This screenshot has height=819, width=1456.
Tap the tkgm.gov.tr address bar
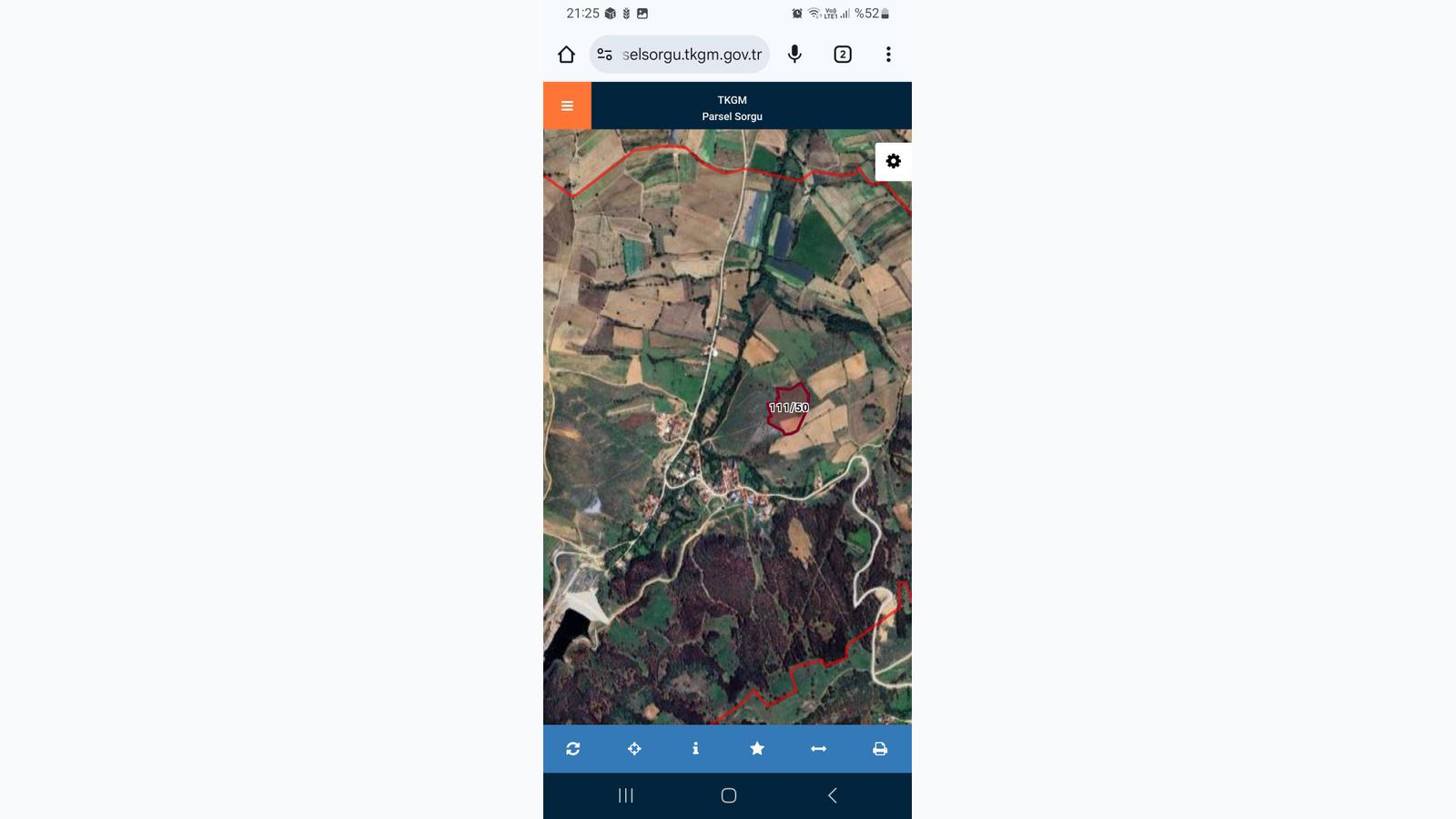691,55
